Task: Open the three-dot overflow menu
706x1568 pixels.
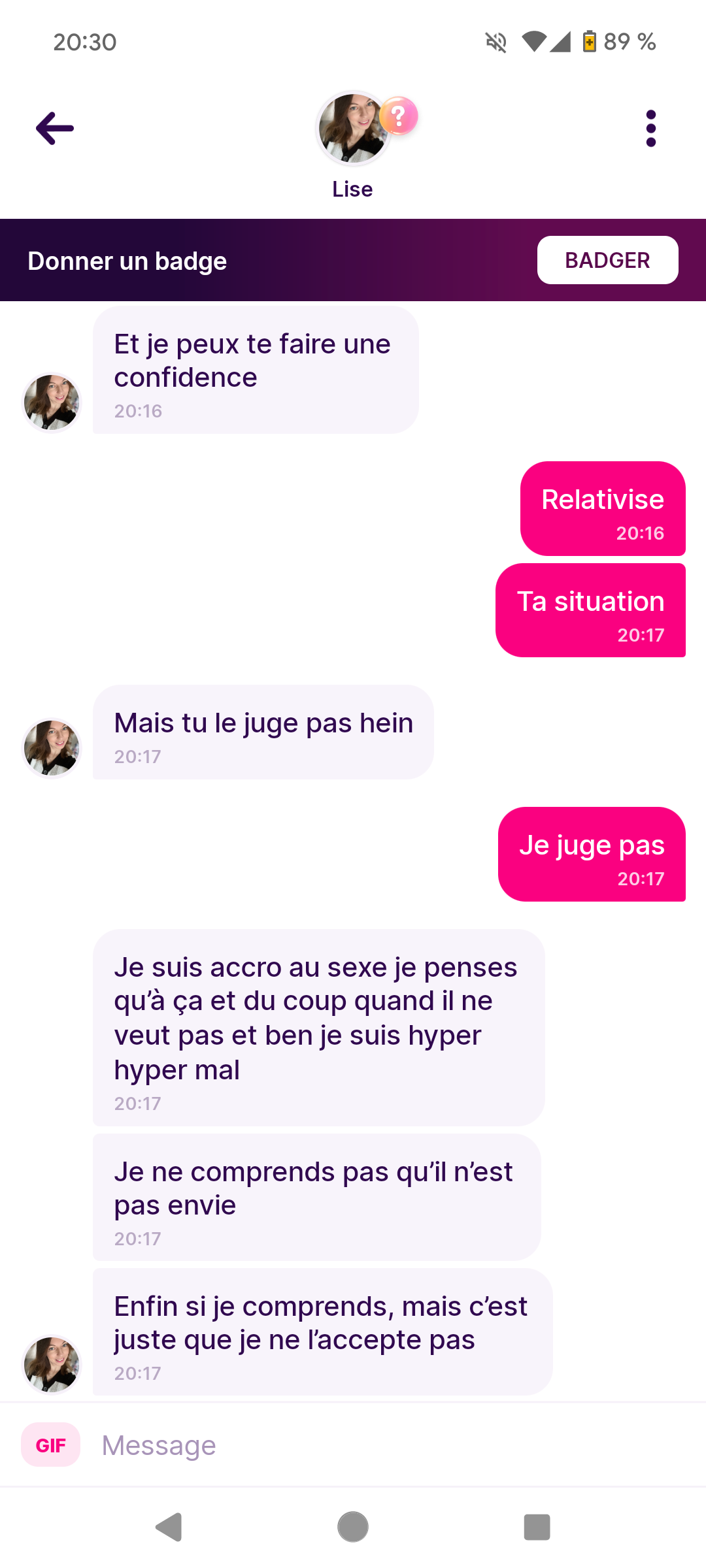Action: [650, 128]
